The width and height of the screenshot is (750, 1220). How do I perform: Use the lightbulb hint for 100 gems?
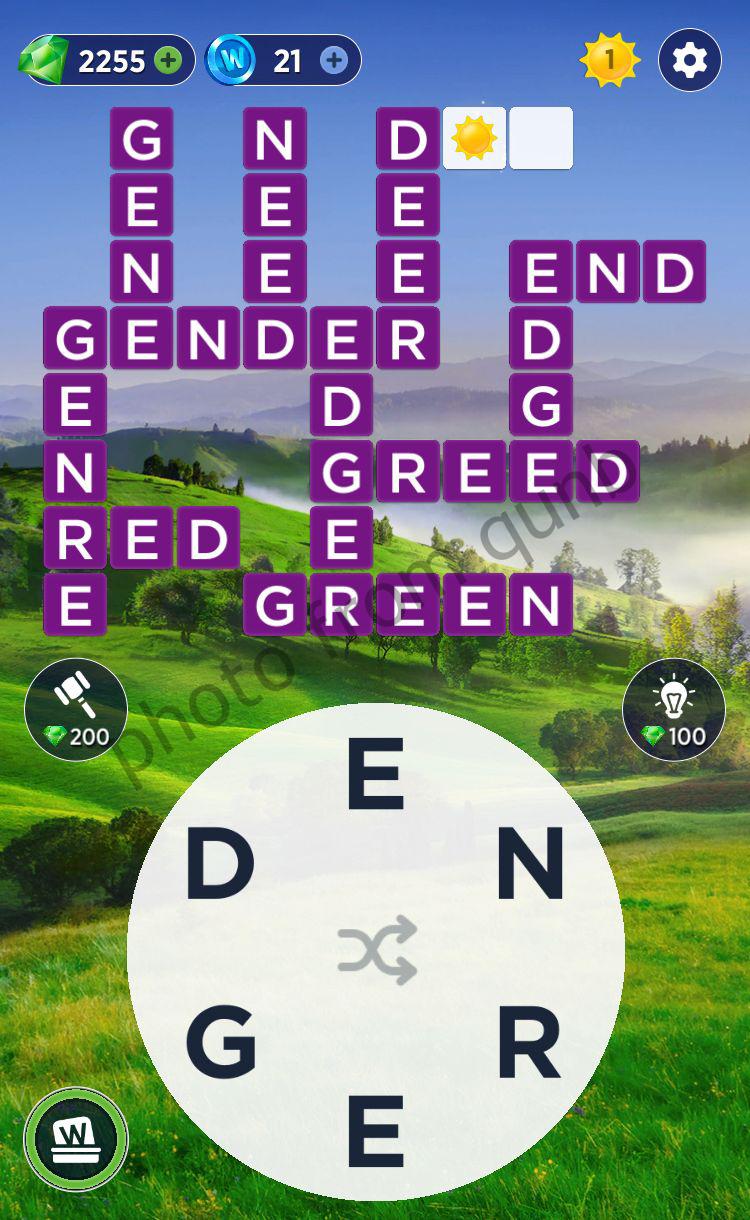pyautogui.click(x=673, y=710)
